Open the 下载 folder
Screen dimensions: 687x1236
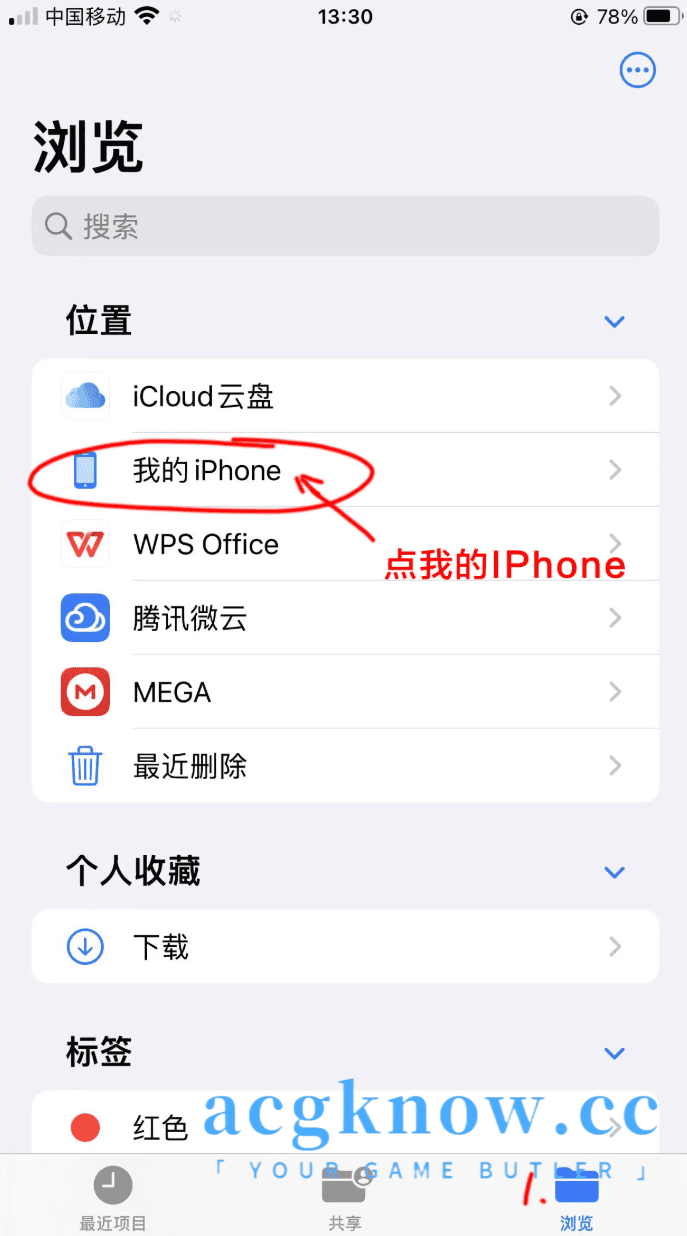click(x=345, y=946)
